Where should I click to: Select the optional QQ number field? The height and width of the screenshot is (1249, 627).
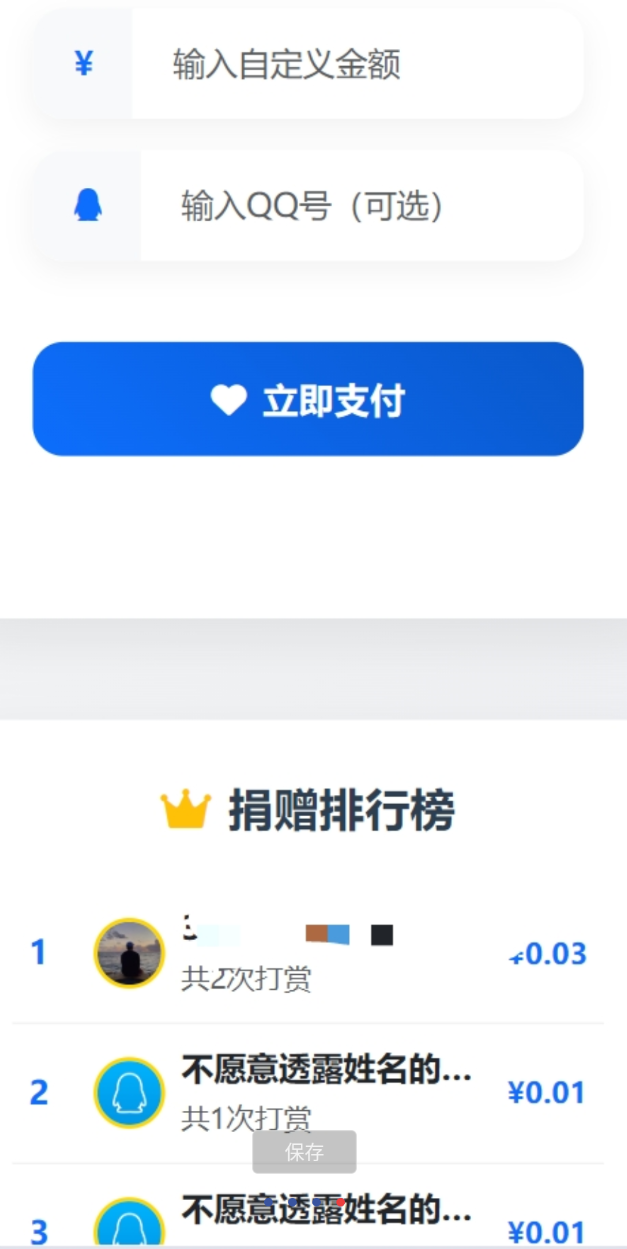(x=360, y=206)
